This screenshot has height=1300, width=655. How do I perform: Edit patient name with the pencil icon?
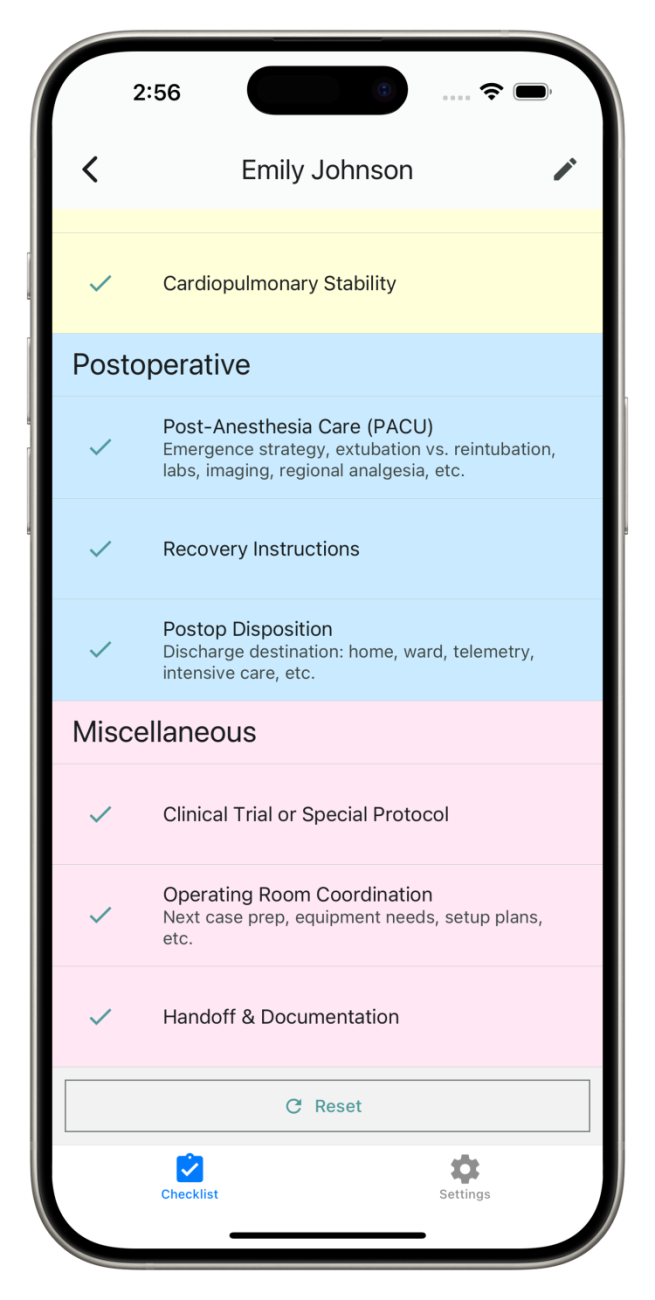point(565,170)
